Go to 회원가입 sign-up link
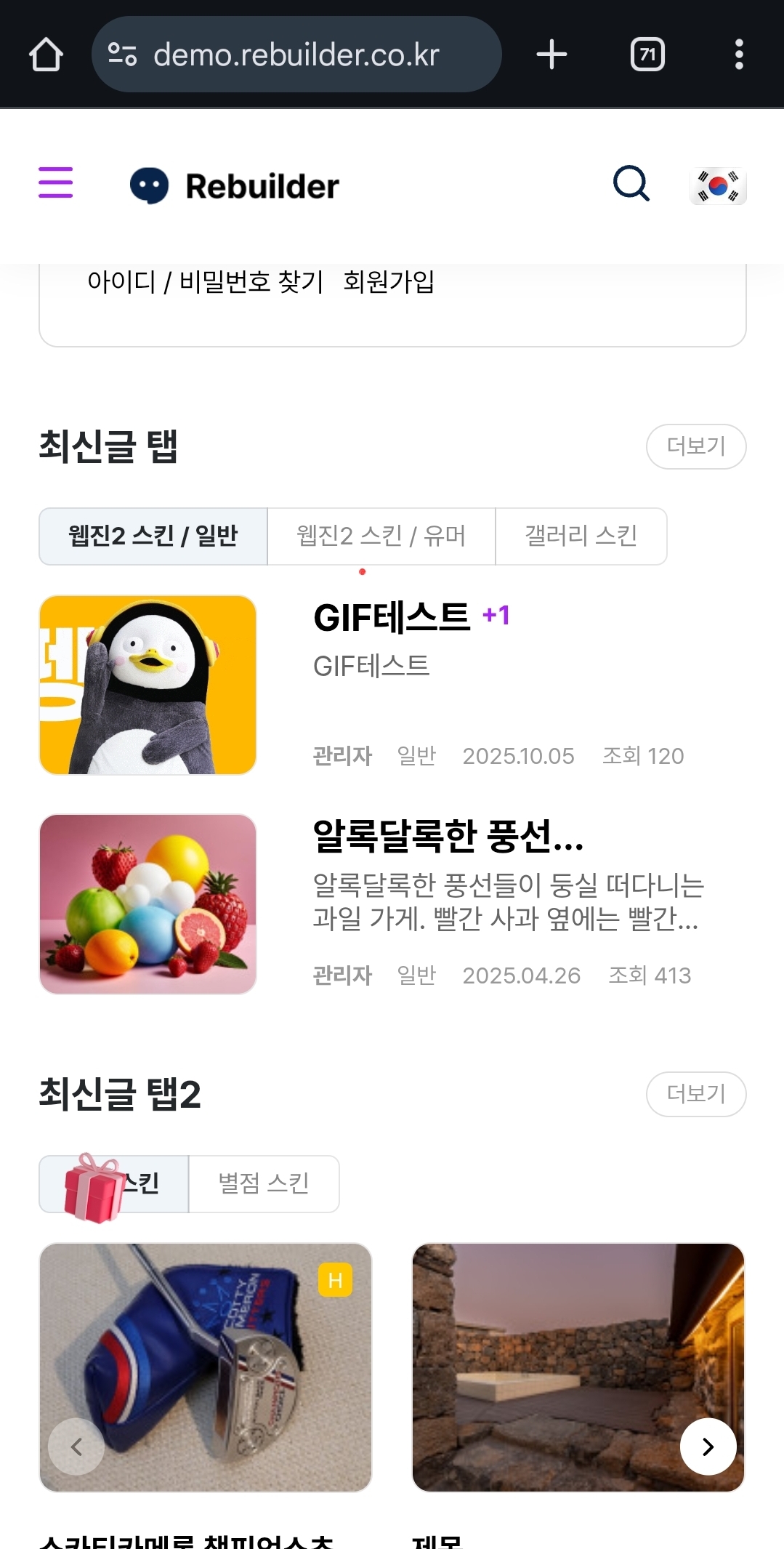784x1549 pixels. point(389,281)
